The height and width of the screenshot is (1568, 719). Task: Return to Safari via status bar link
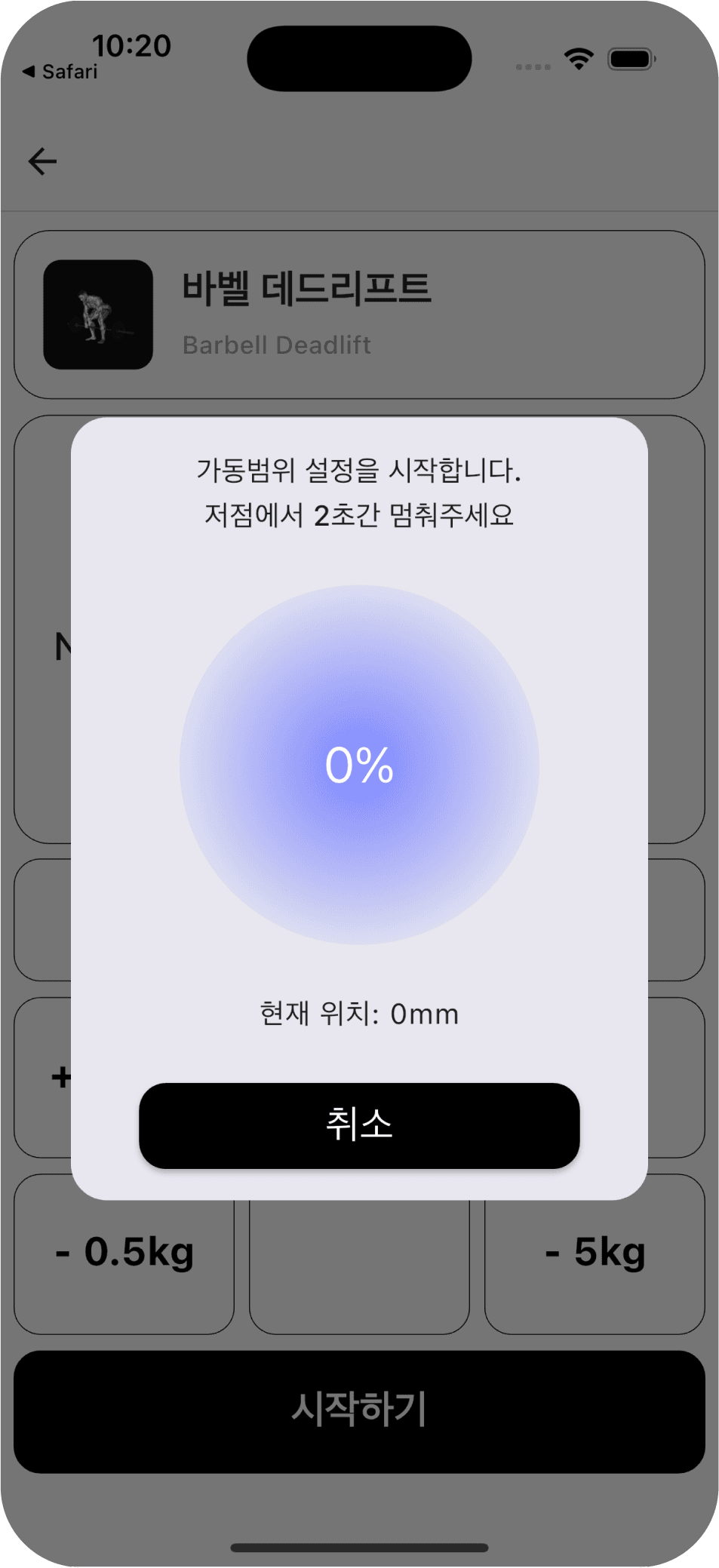click(60, 72)
